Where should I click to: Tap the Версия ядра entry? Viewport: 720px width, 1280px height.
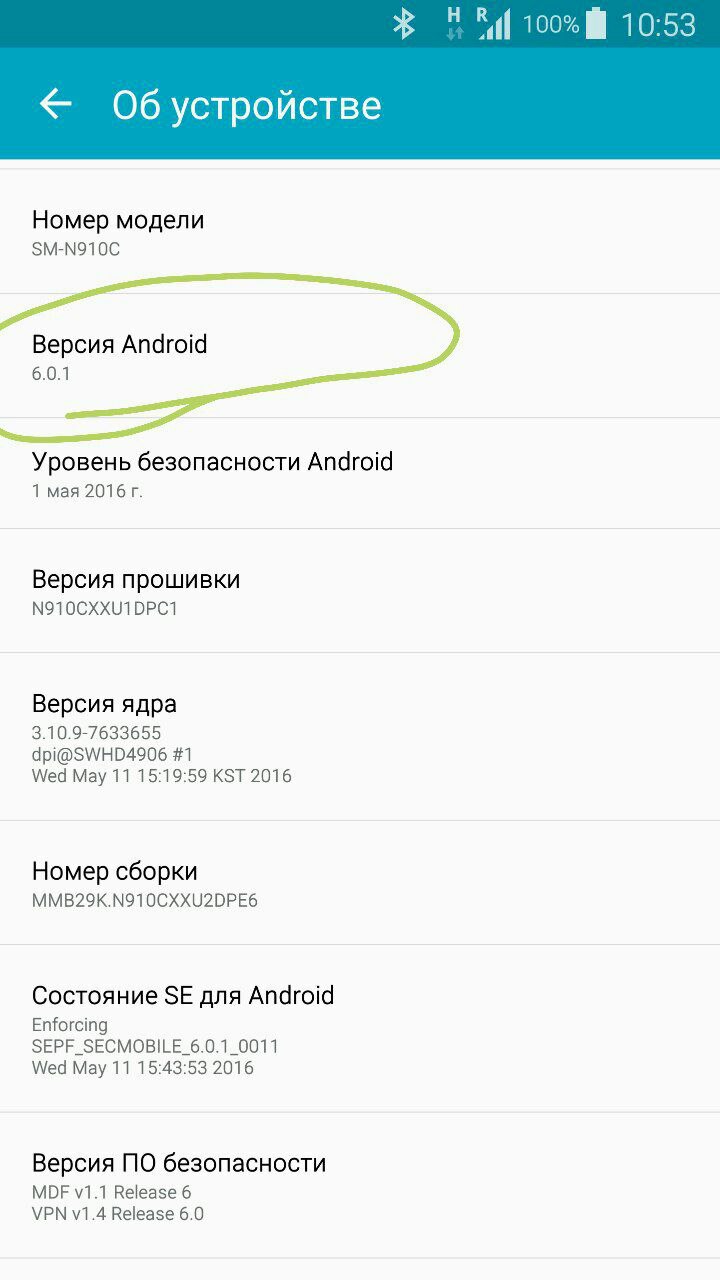pyautogui.click(x=360, y=737)
